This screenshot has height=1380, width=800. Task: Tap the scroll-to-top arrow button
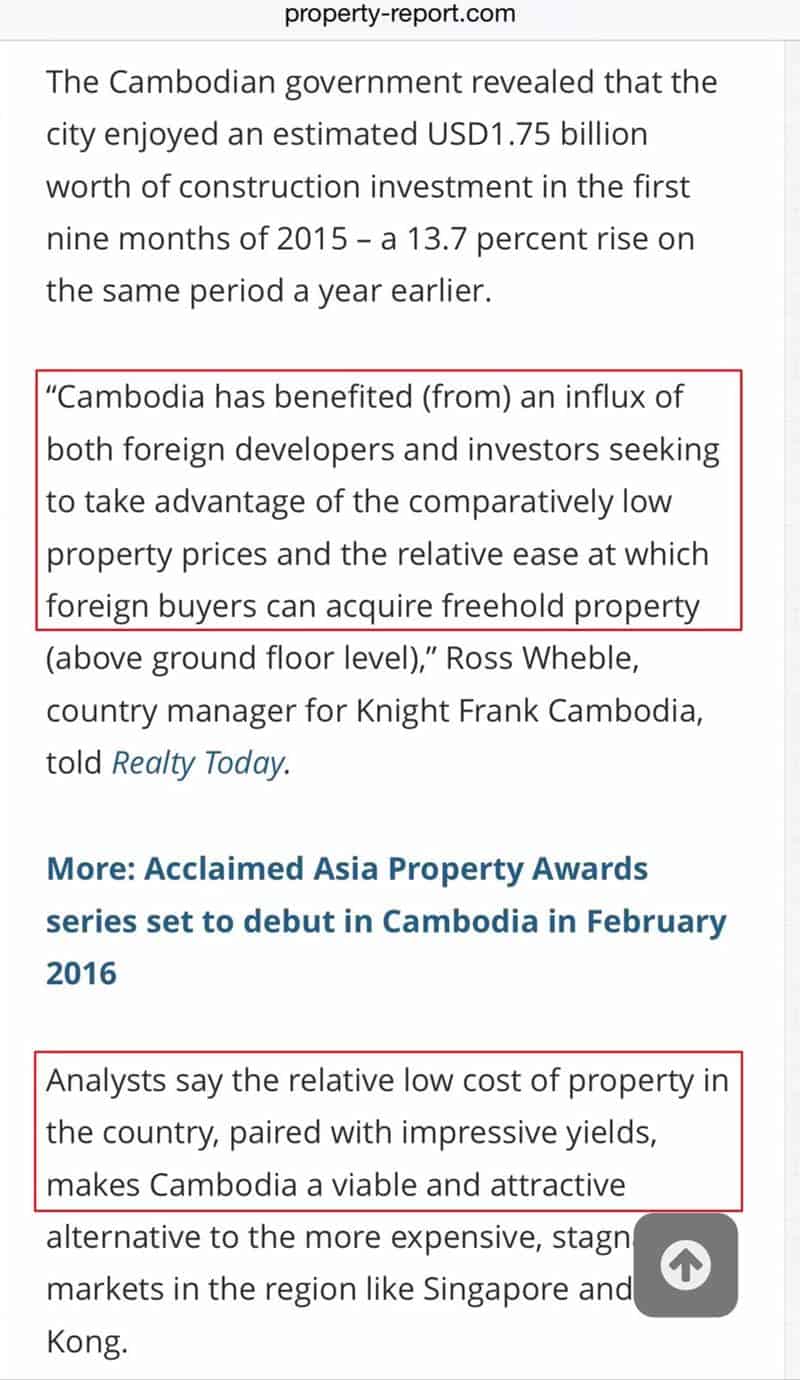coord(686,1266)
